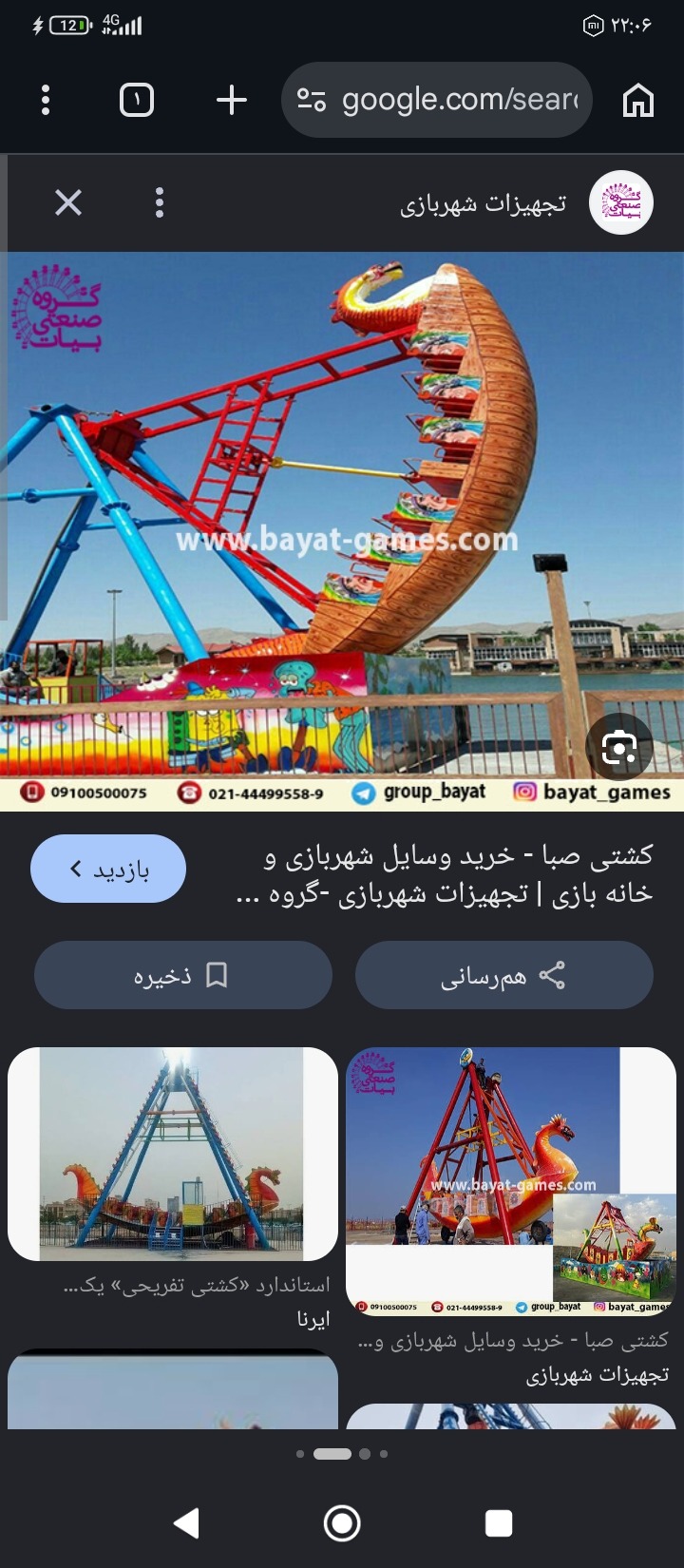
Task: Tap the system back button
Action: pyautogui.click(x=187, y=1523)
